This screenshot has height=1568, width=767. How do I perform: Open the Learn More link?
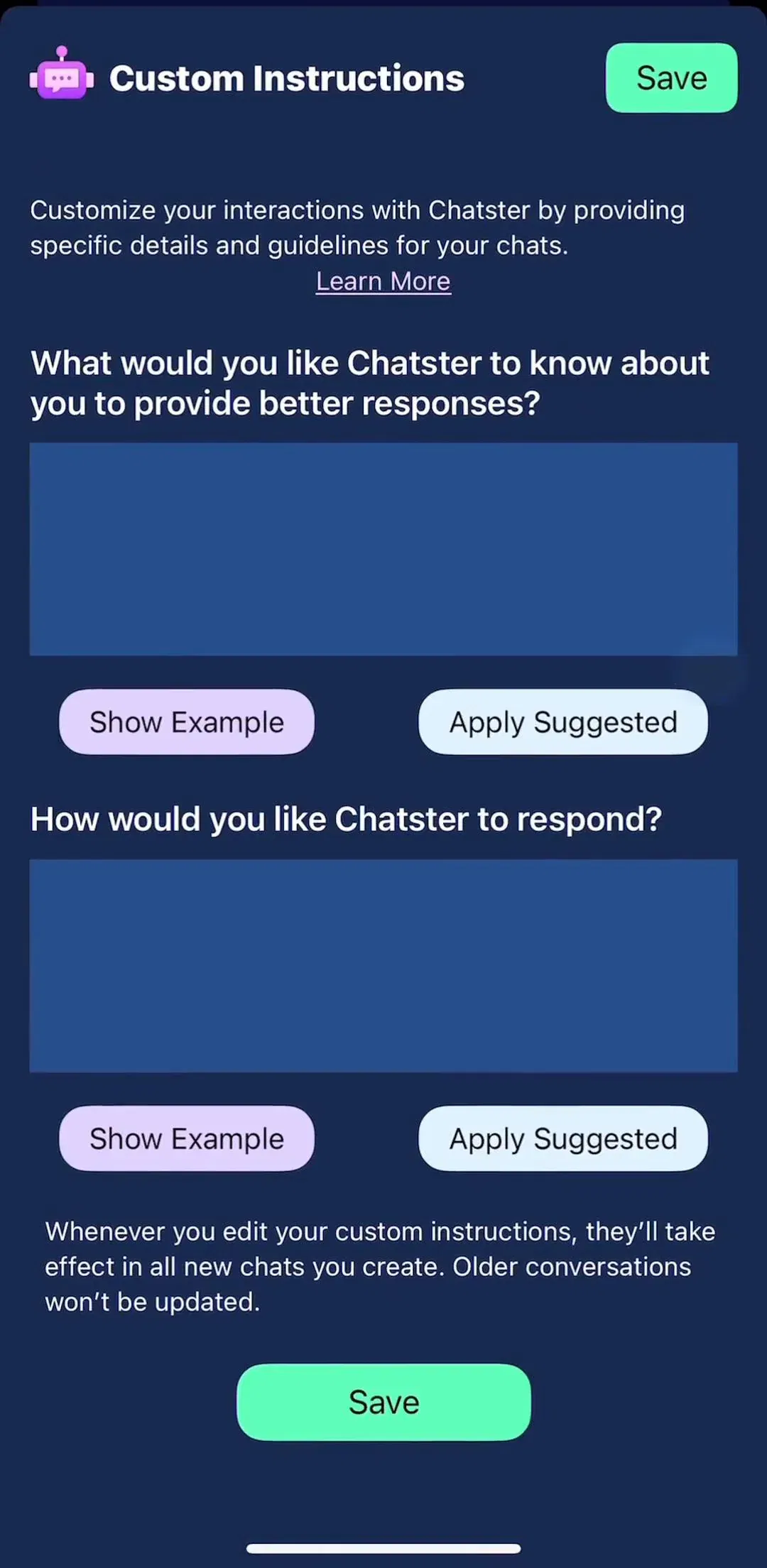383,281
